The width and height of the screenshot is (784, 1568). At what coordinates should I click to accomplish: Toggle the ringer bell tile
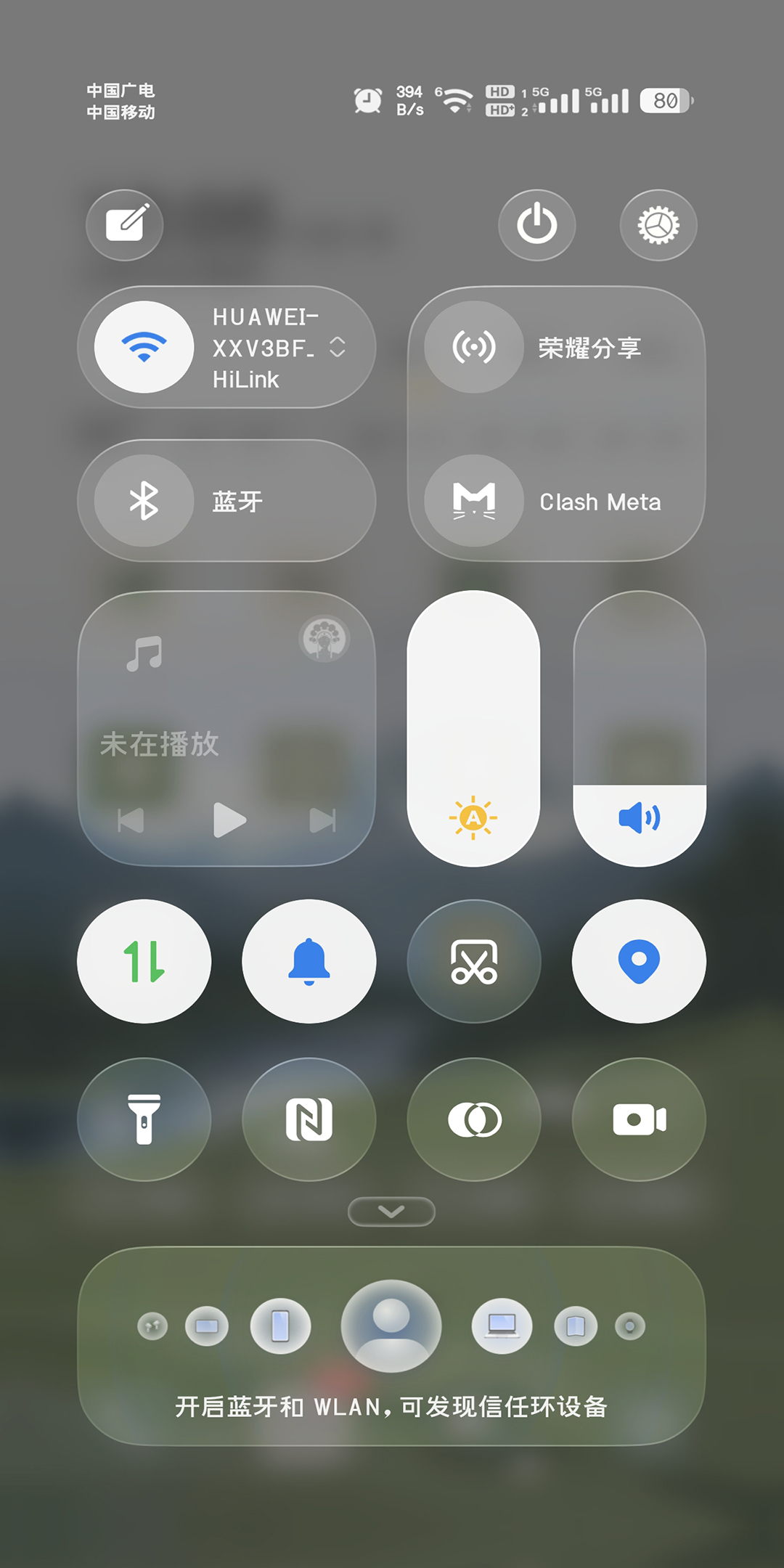pyautogui.click(x=309, y=961)
